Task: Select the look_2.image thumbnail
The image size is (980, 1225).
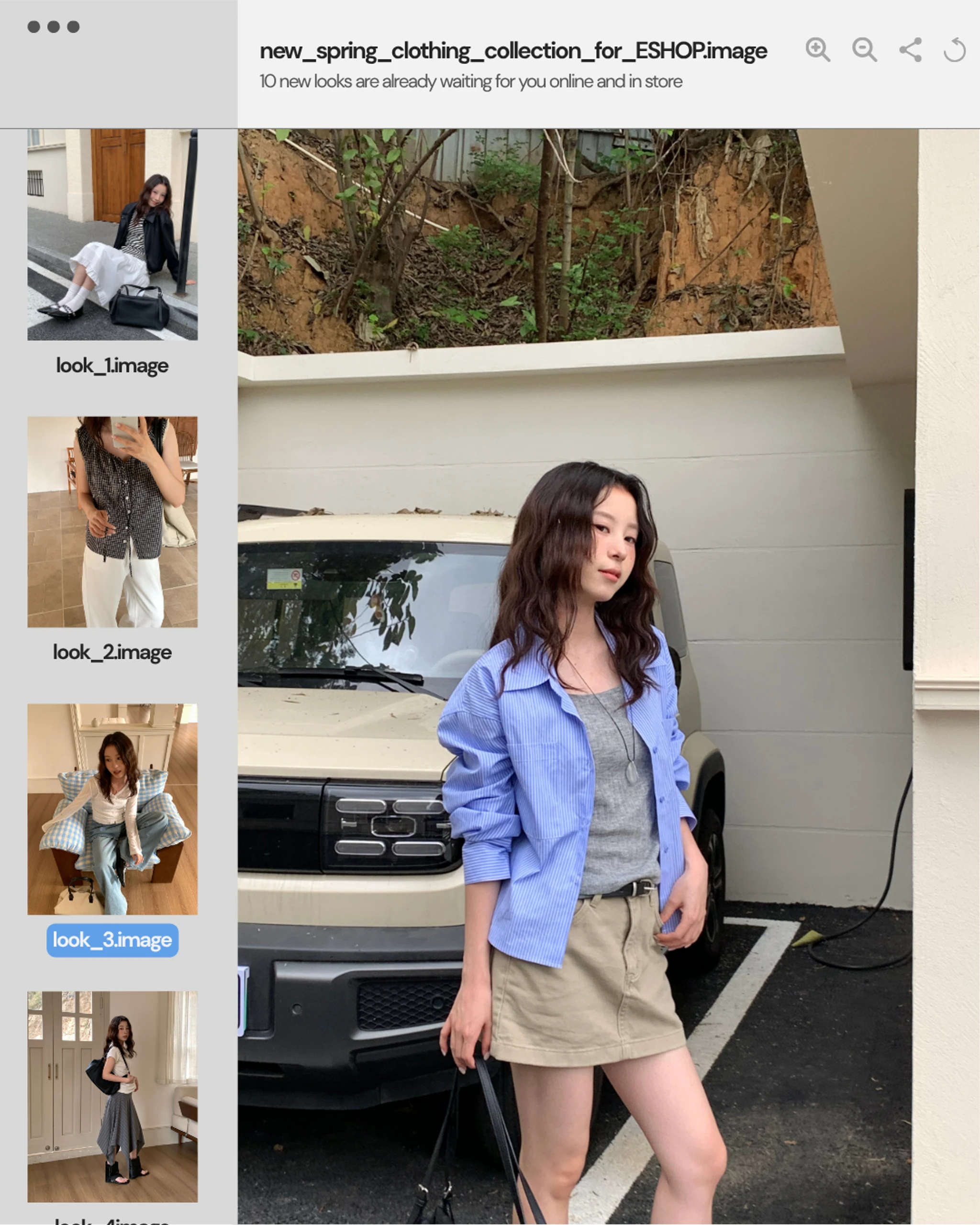Action: [112, 522]
